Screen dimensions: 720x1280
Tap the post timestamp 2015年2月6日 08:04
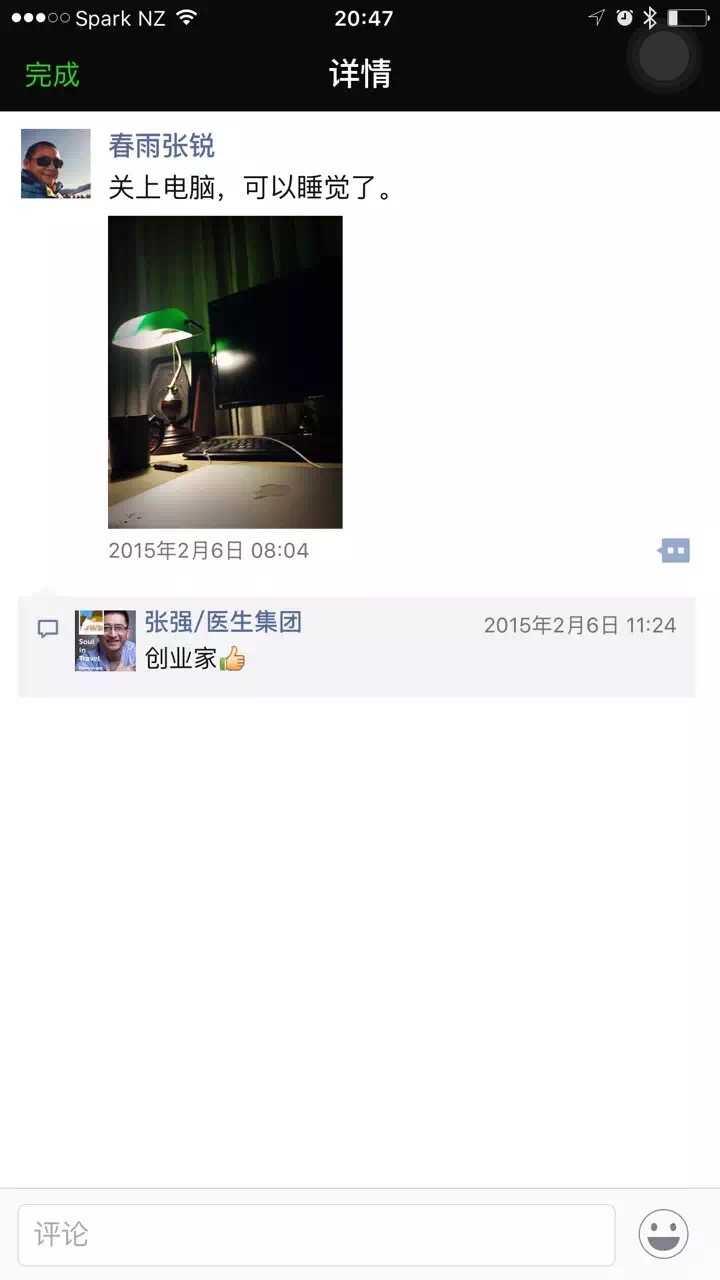point(208,550)
